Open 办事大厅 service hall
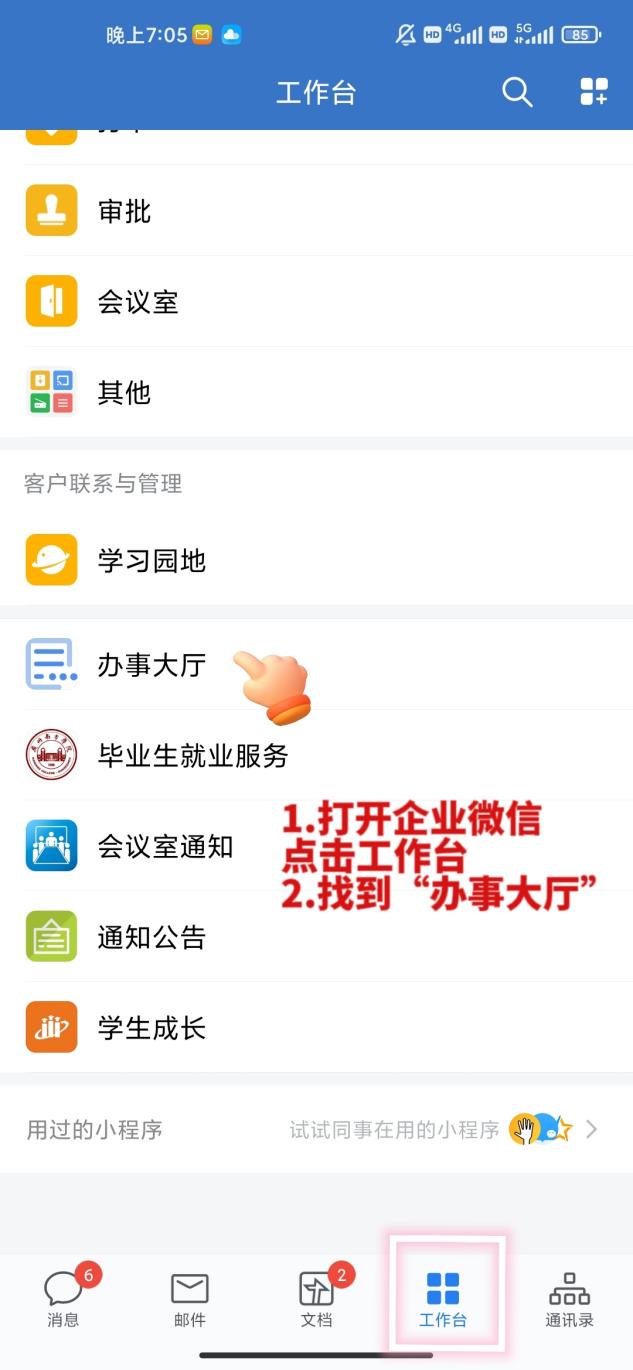Image resolution: width=633 pixels, height=1370 pixels. coord(150,665)
